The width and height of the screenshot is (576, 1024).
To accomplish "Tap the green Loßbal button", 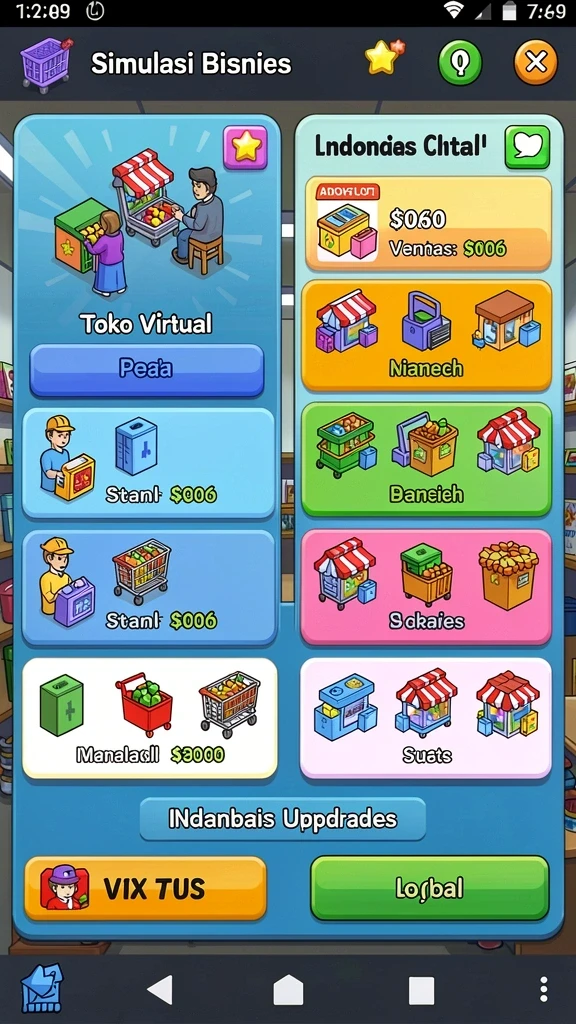I will (x=429, y=888).
